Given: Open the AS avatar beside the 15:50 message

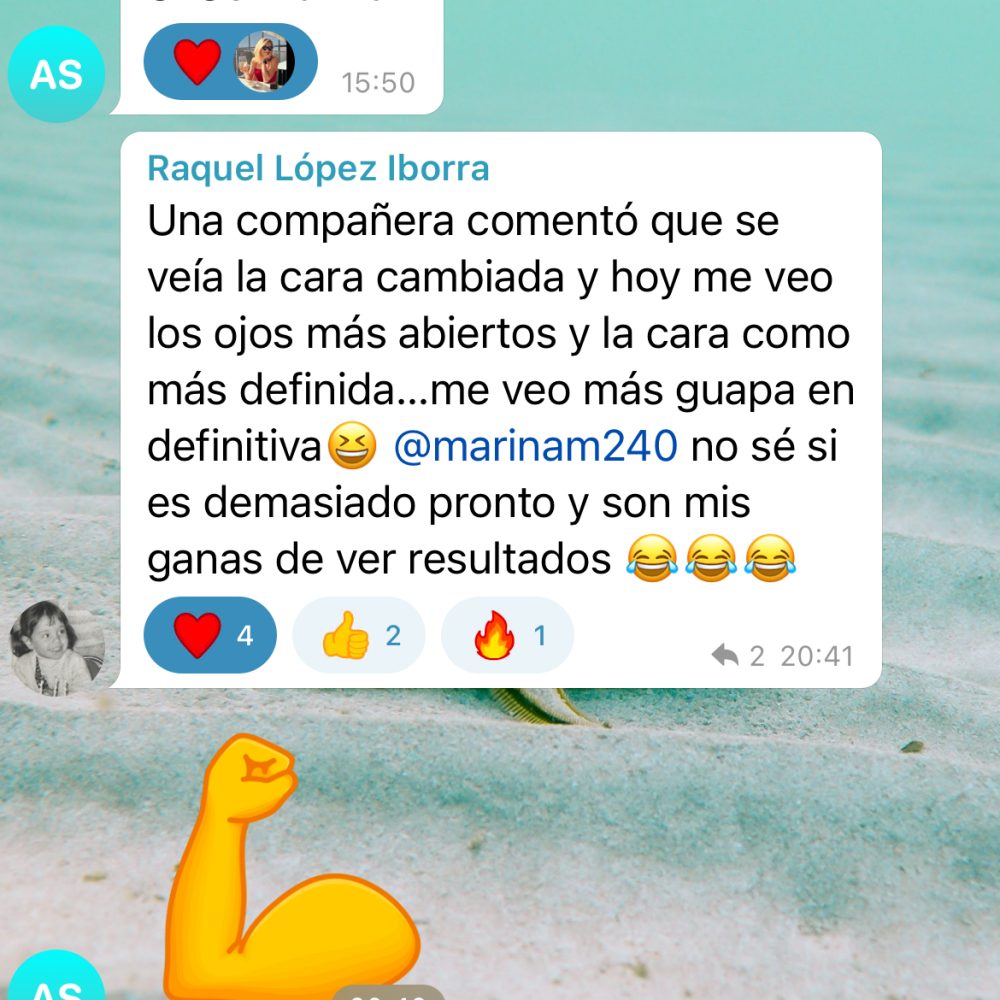Looking at the screenshot, I should click(x=56, y=74).
